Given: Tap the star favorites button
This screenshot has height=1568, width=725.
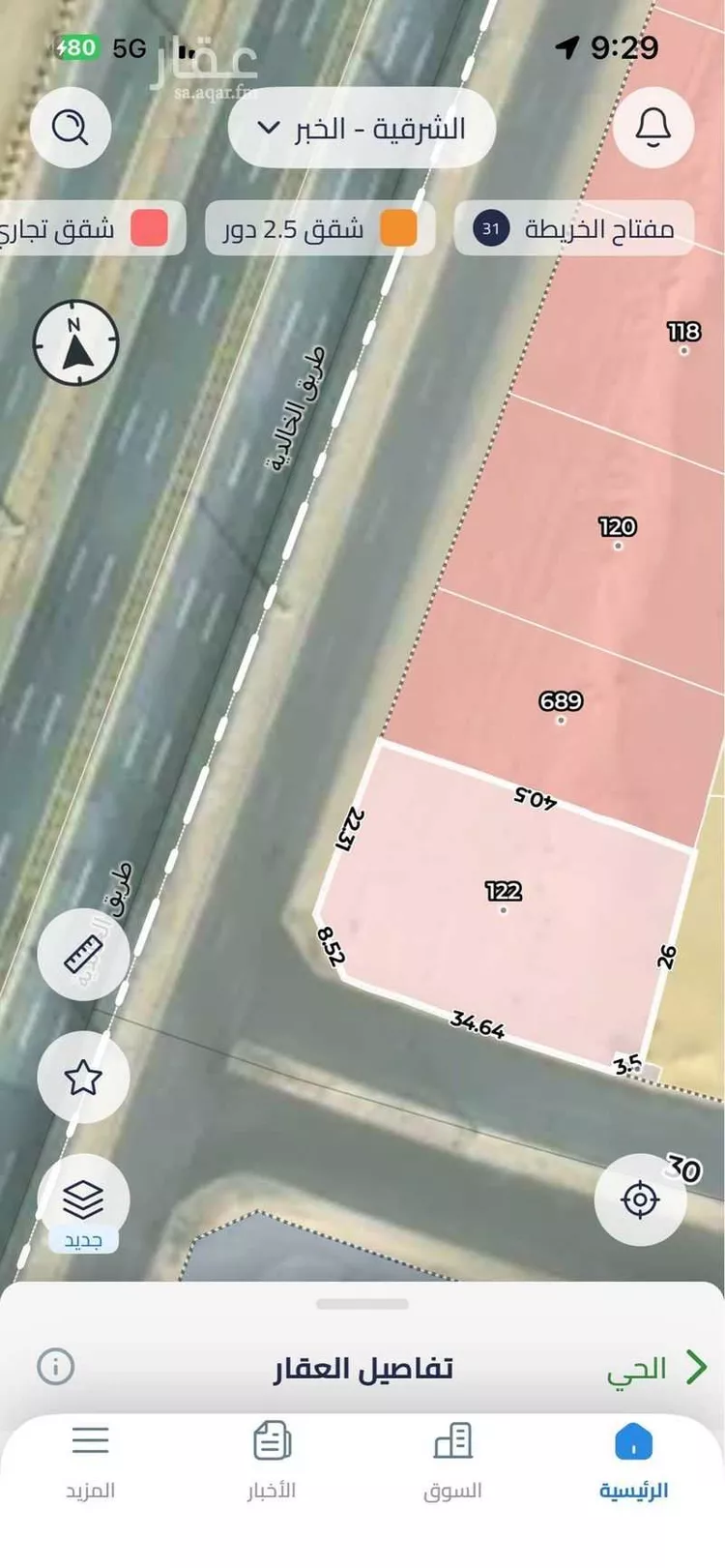Looking at the screenshot, I should (x=83, y=1078).
